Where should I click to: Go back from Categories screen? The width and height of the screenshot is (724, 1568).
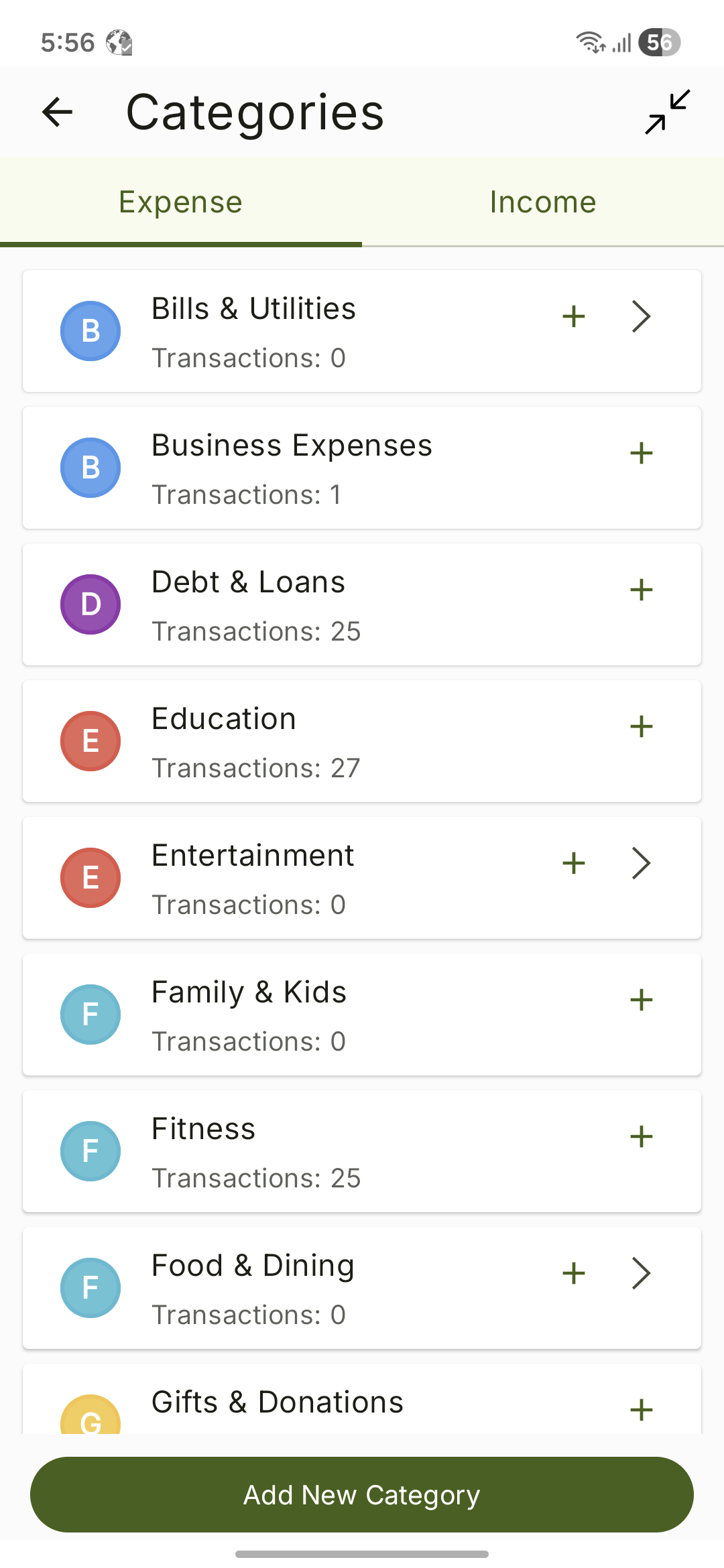tap(57, 112)
